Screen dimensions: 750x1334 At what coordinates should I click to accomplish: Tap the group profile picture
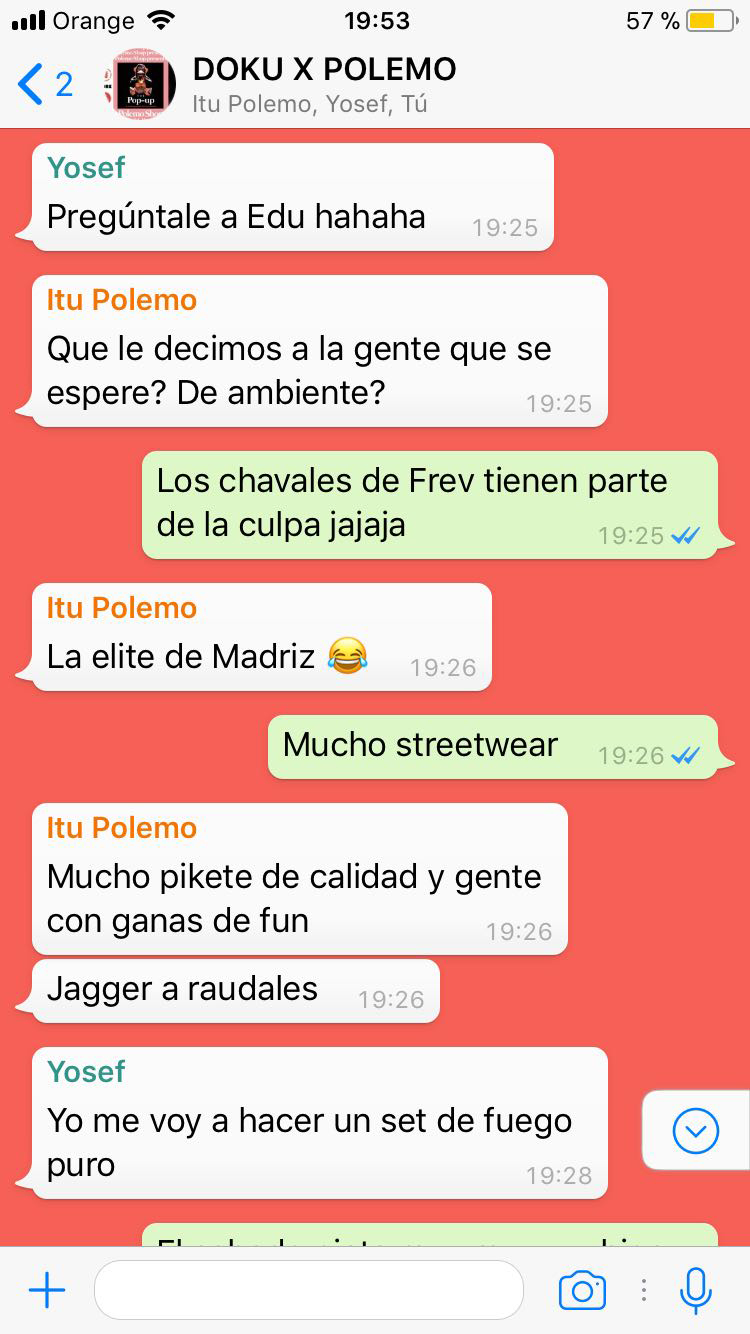pos(139,85)
